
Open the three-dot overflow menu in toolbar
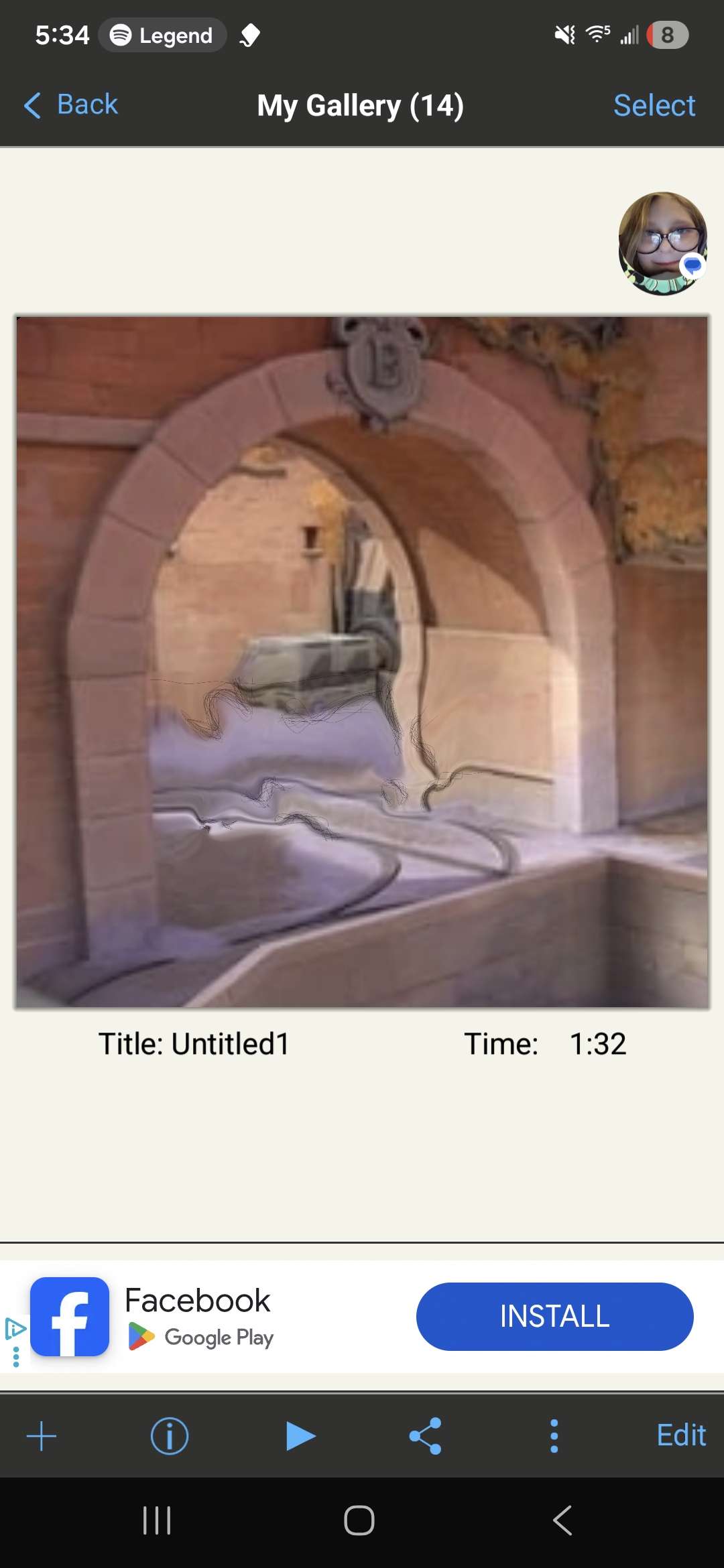[x=554, y=1436]
